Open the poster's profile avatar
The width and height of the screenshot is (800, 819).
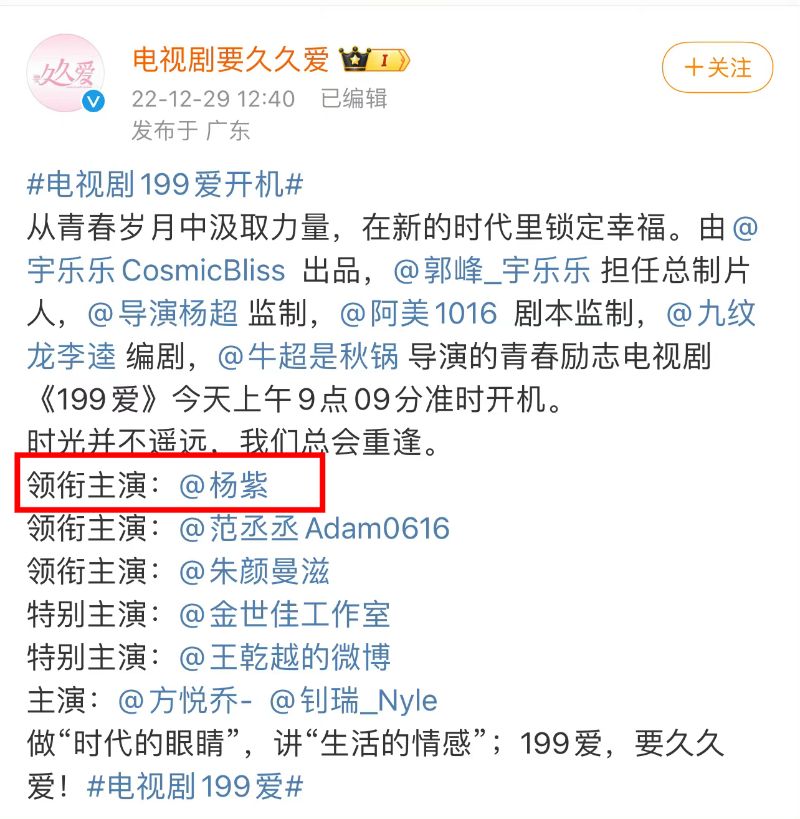(x=65, y=75)
